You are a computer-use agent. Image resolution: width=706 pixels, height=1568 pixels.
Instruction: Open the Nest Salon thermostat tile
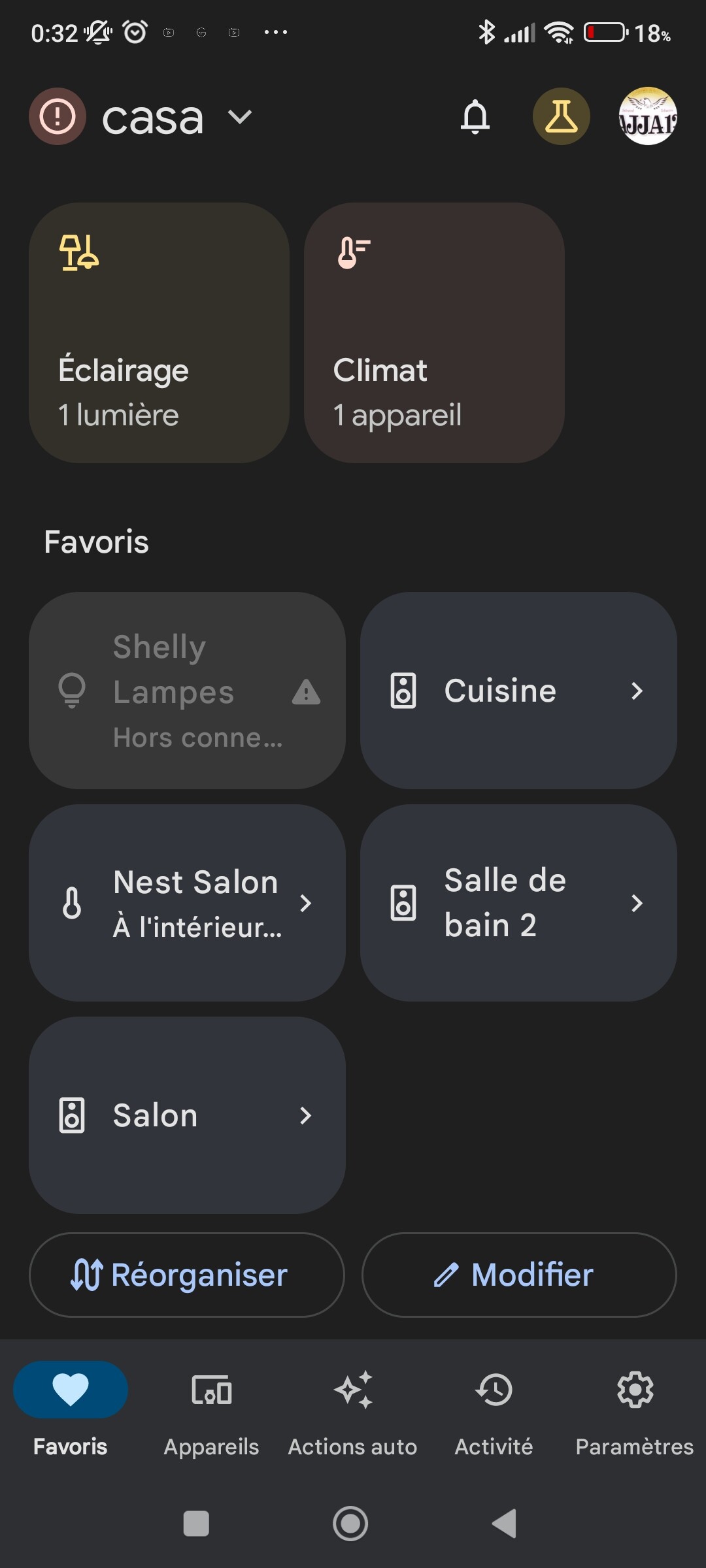tap(187, 903)
